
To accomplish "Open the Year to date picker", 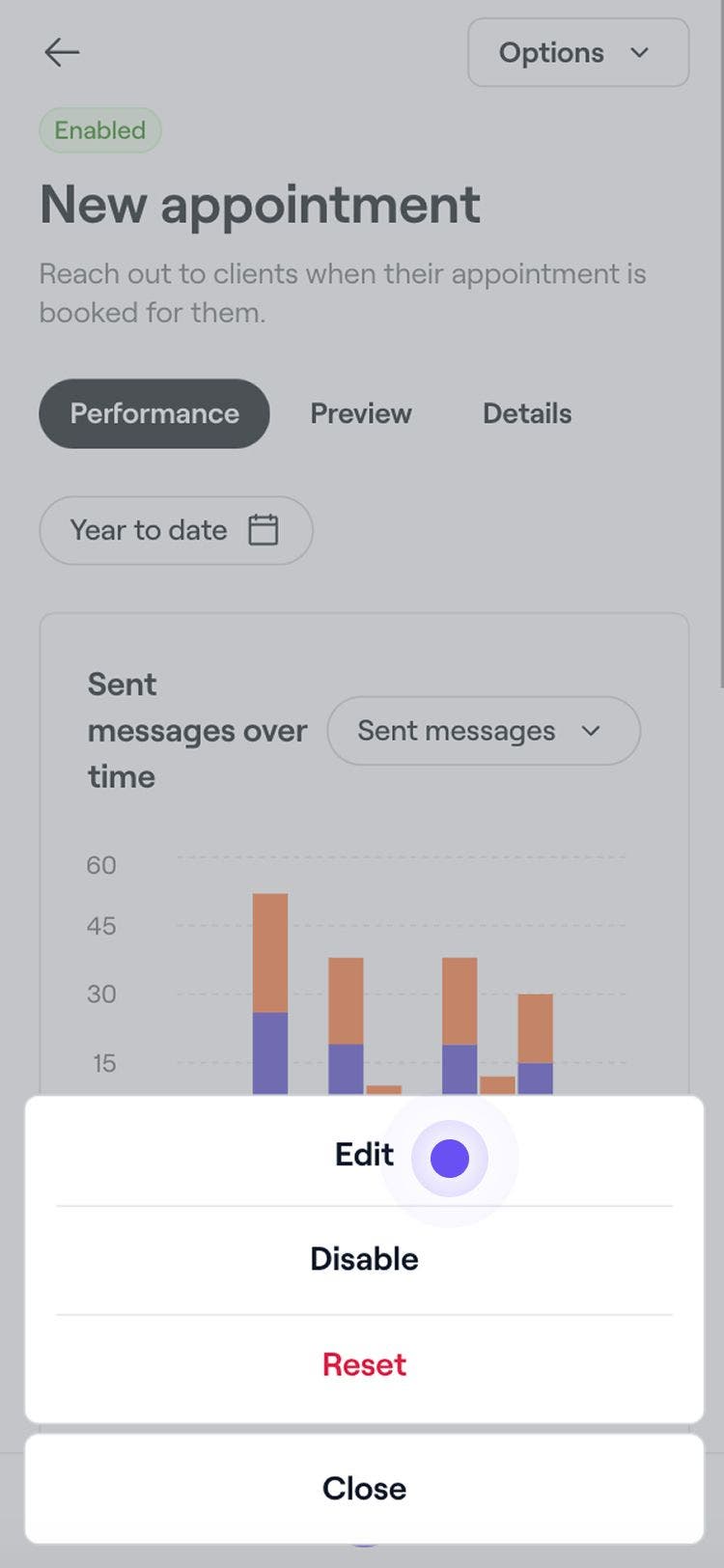I will pyautogui.click(x=176, y=530).
